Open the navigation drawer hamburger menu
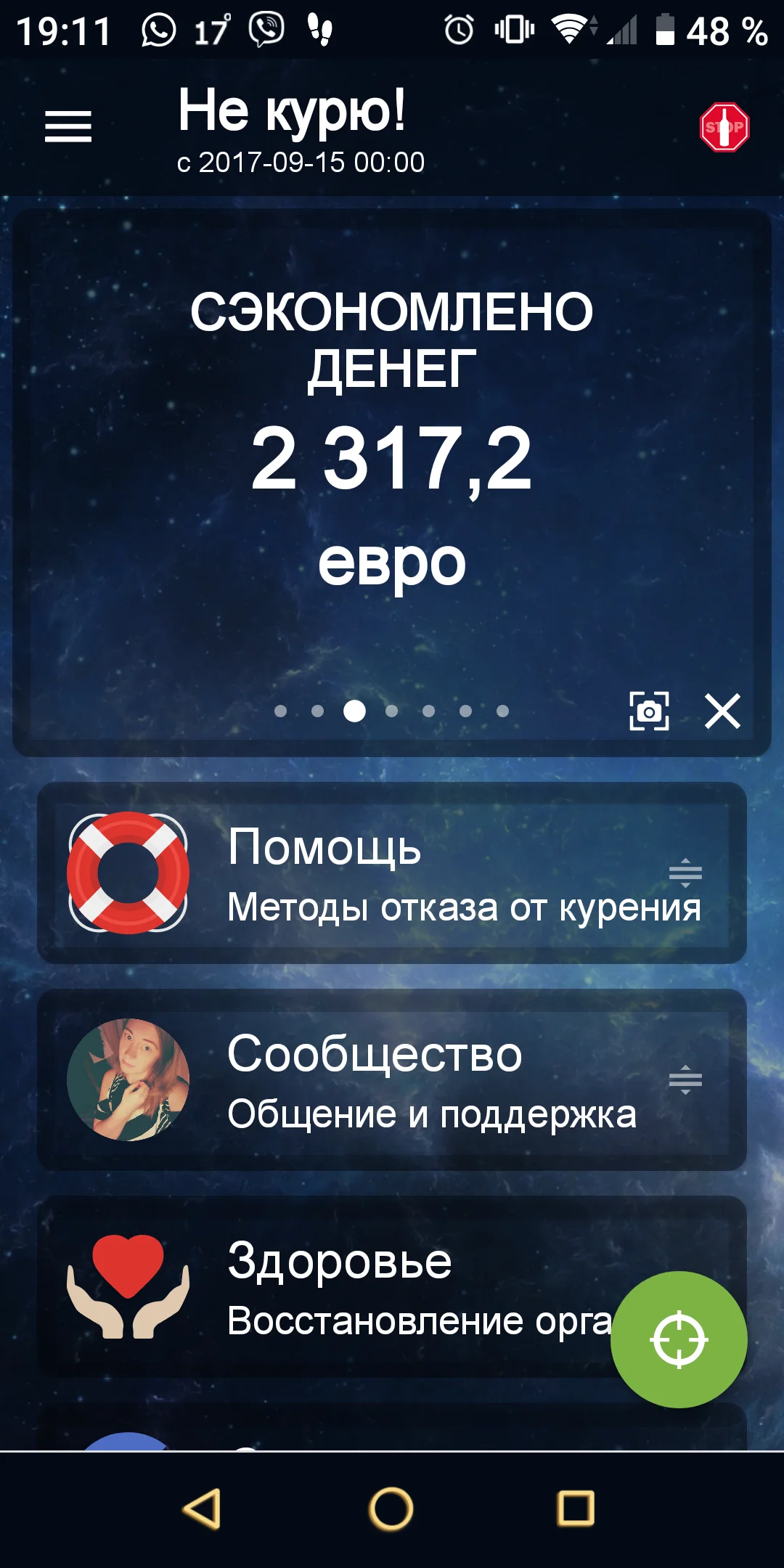This screenshot has width=784, height=1568. [68, 125]
